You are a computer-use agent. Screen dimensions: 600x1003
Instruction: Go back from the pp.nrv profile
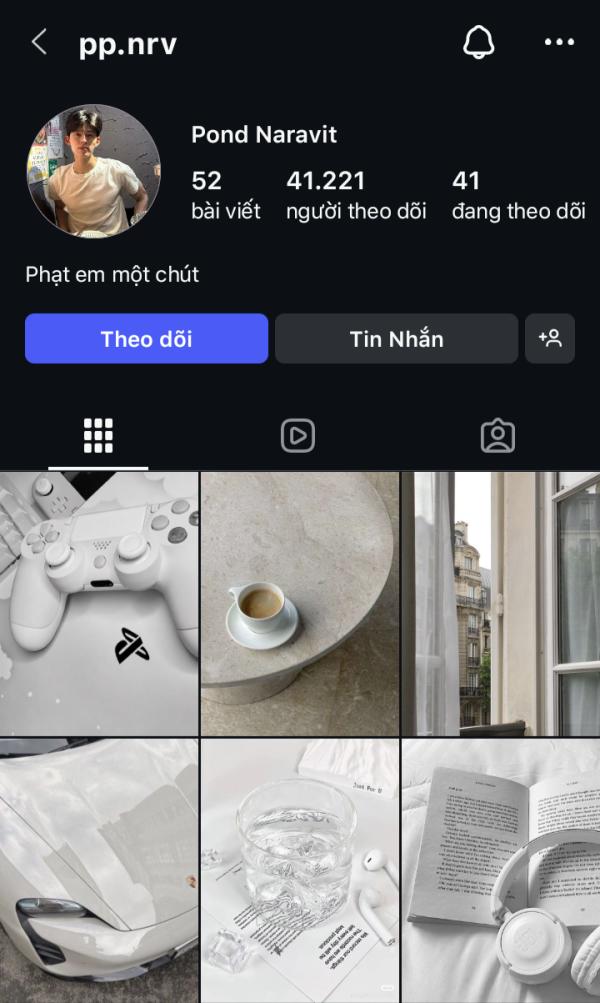coord(39,43)
